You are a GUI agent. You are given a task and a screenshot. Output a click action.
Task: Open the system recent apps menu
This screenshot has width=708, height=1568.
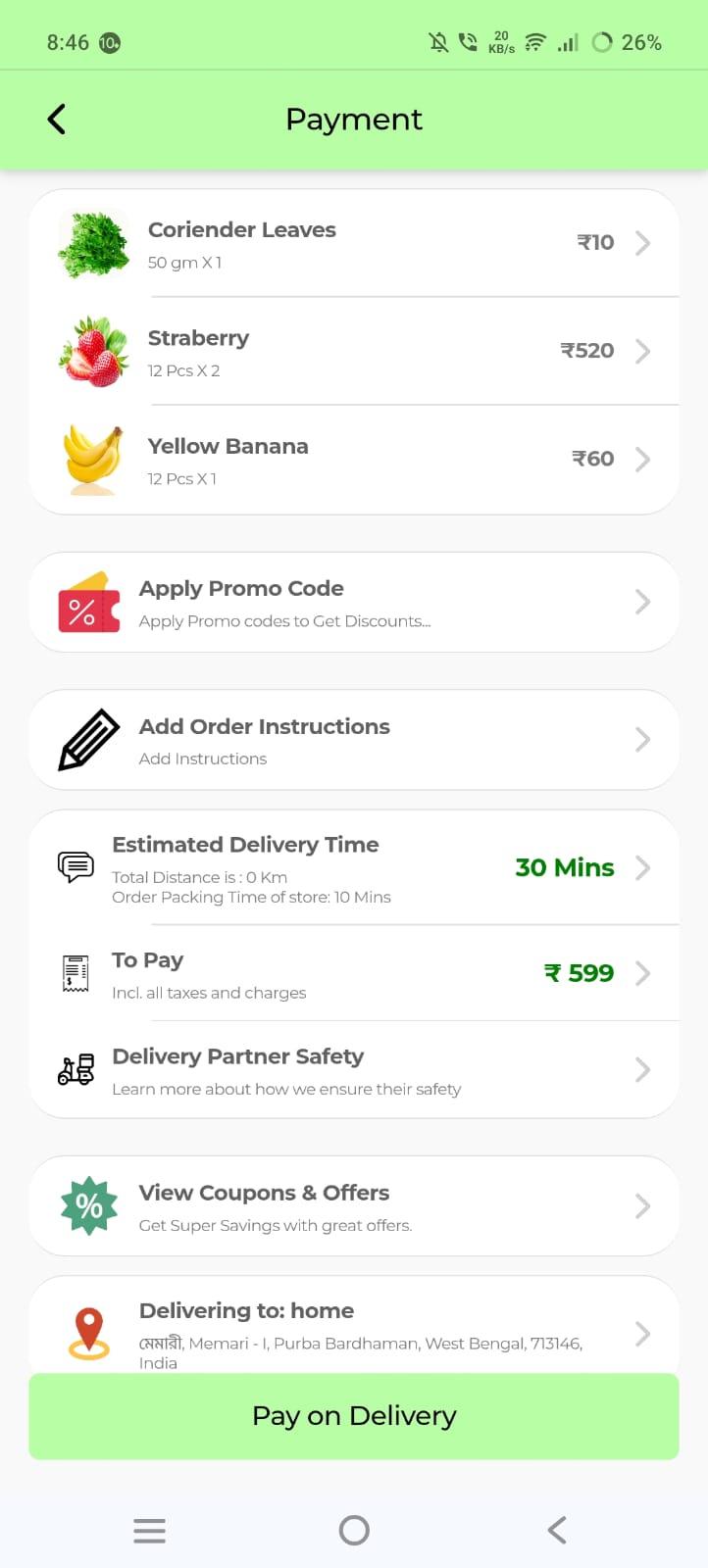click(x=149, y=1530)
